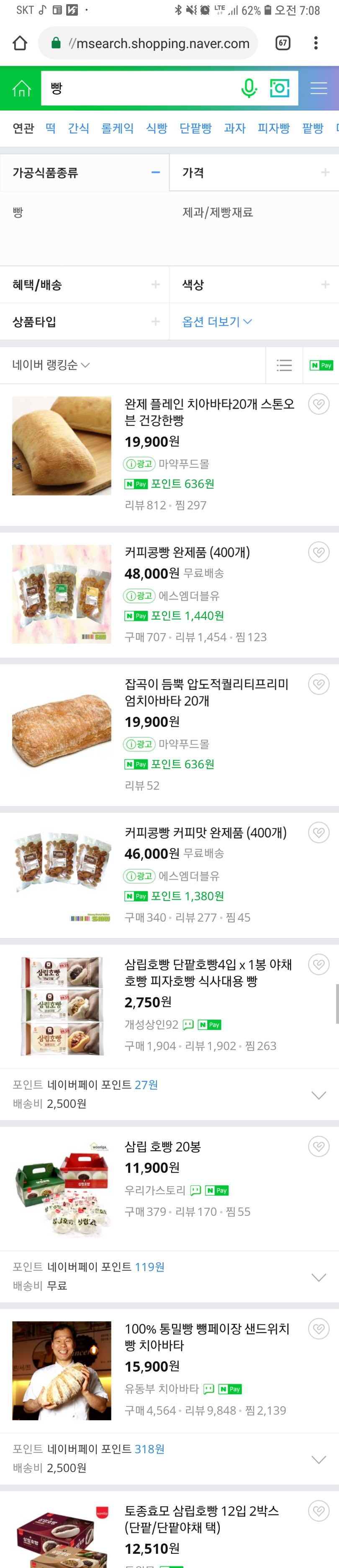
Task: Choose the 제과/제빵재료 category filter
Action: [217, 212]
